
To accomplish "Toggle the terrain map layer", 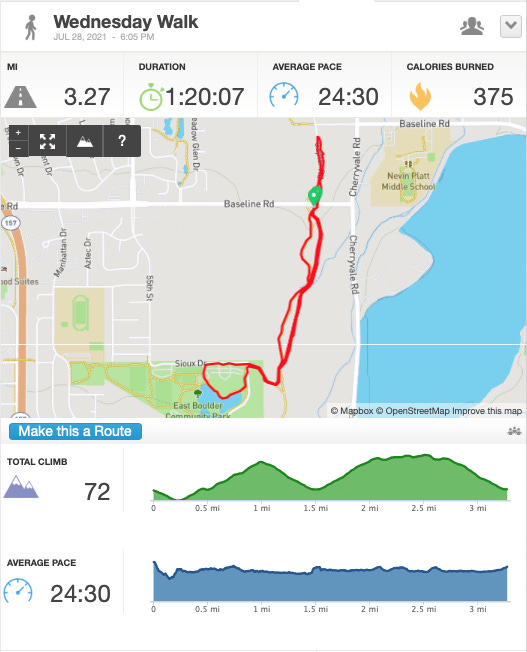I will pos(85,141).
